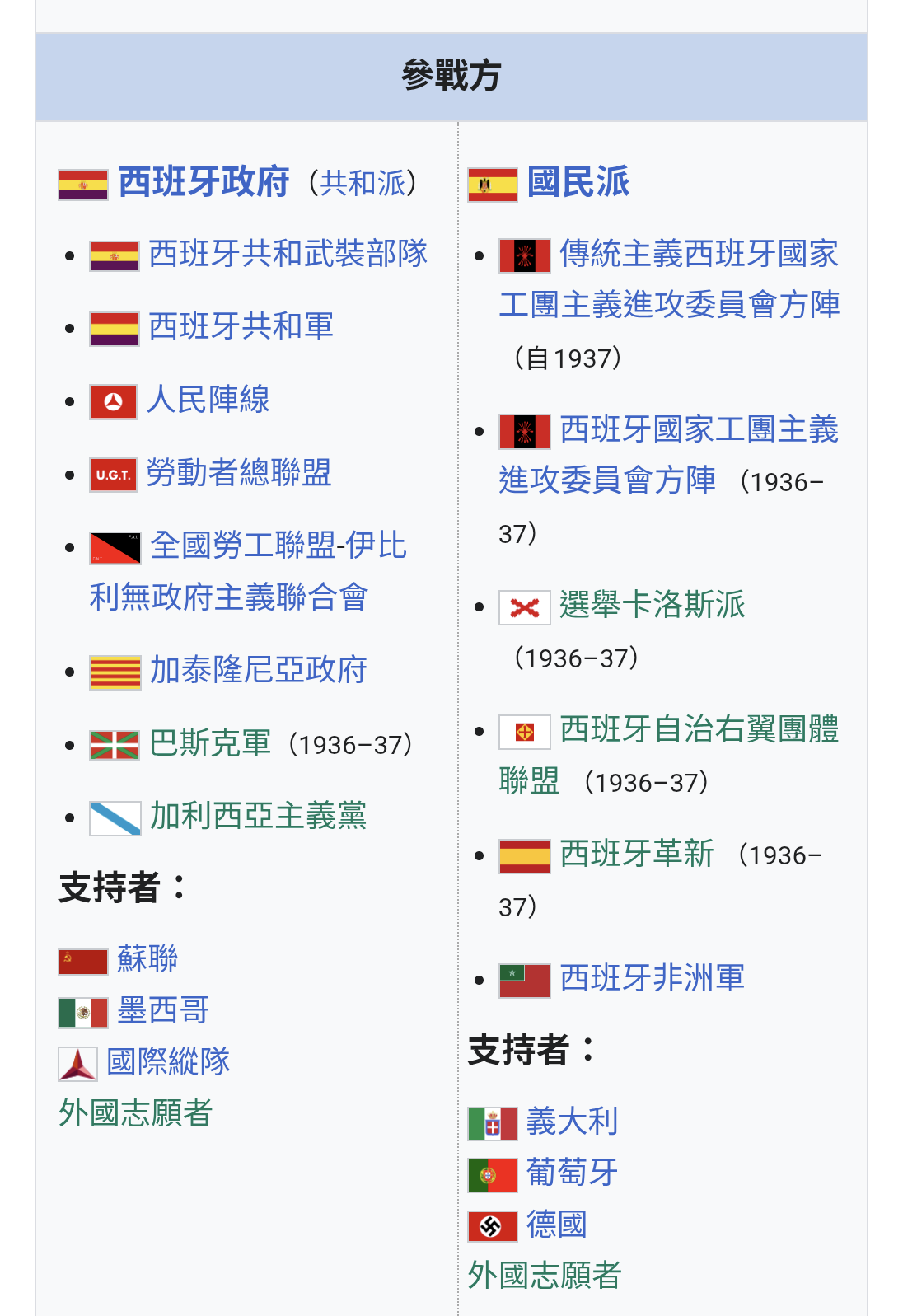The width and height of the screenshot is (903, 1316).
Task: Open the 墨西哥 link
Action: [x=163, y=1011]
